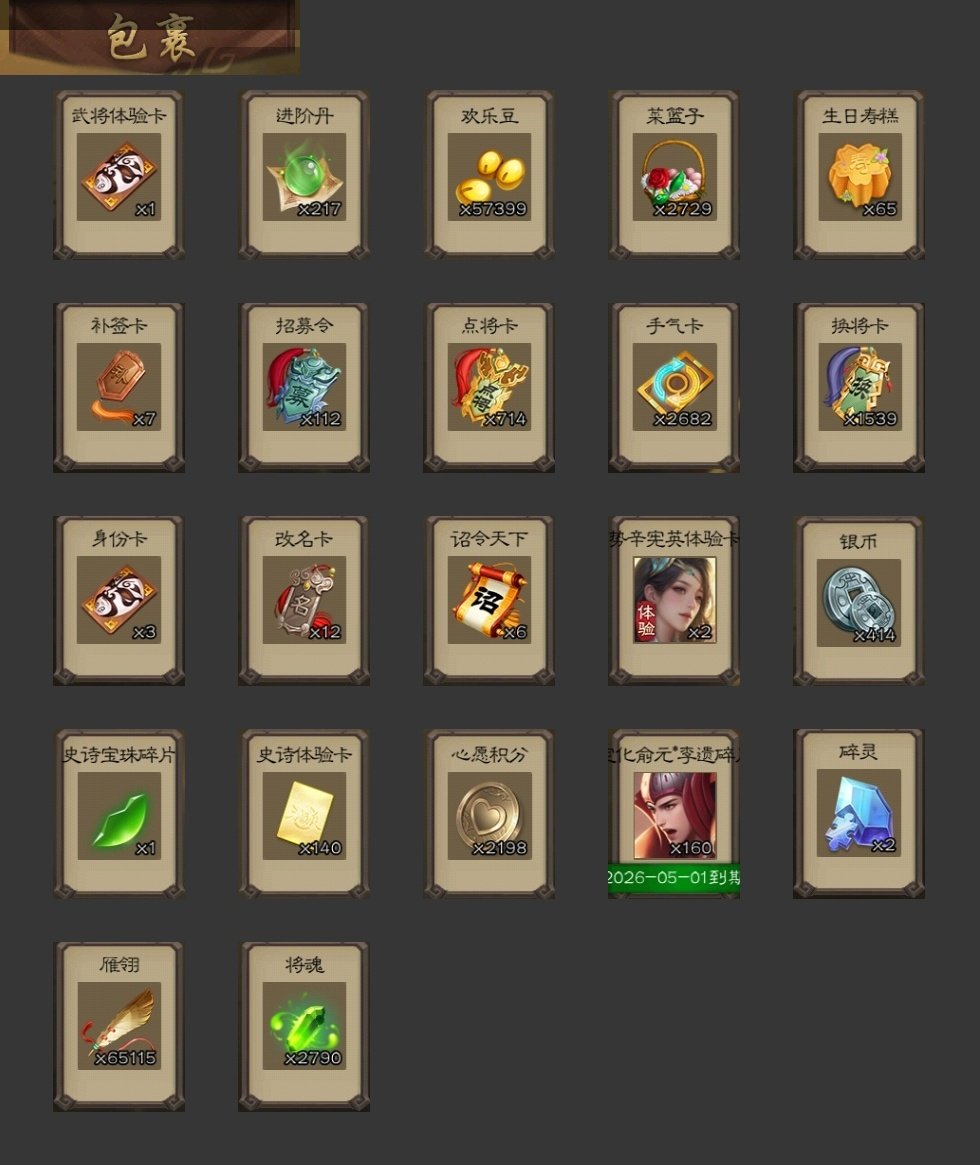Select the 身份卡 item
The height and width of the screenshot is (1165, 980).
(119, 600)
